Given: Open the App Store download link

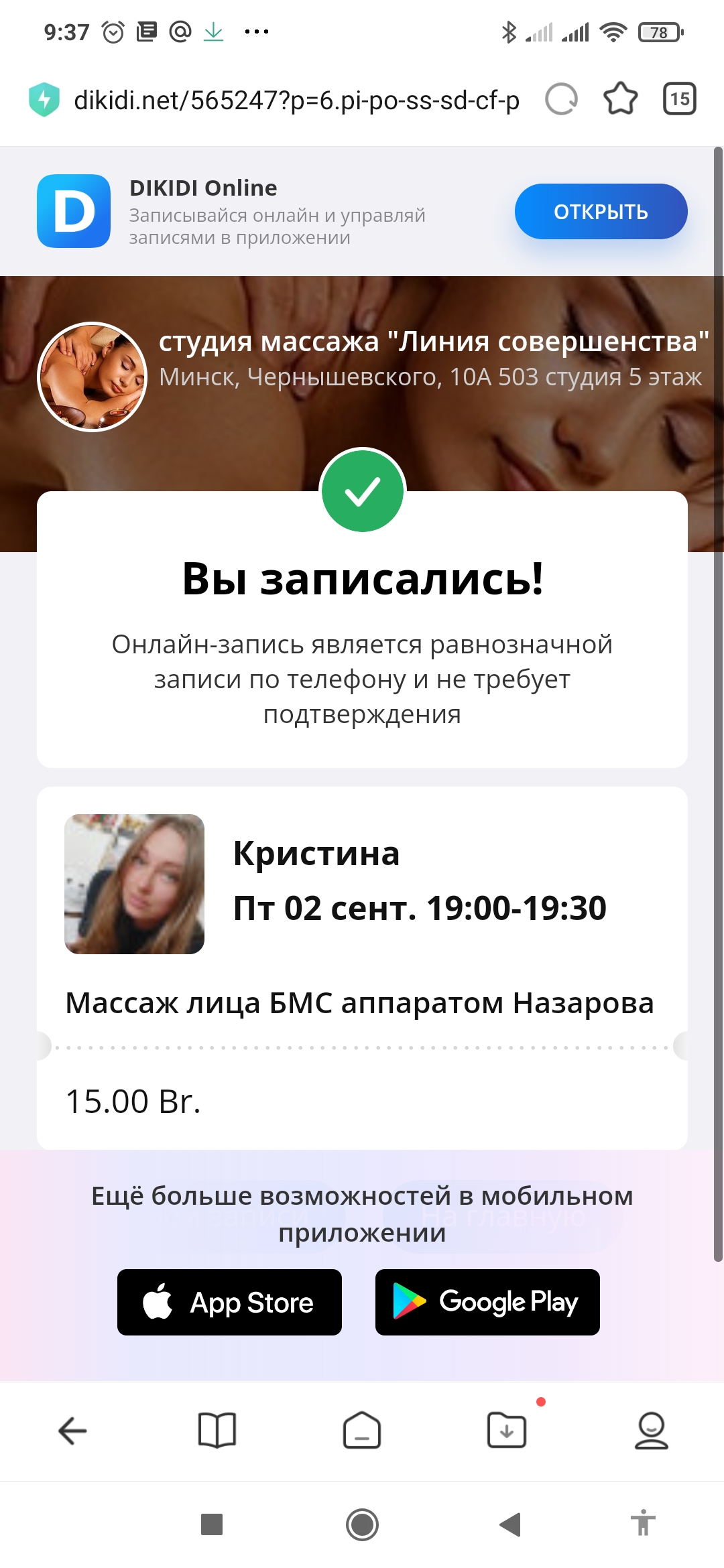Looking at the screenshot, I should click(229, 1302).
